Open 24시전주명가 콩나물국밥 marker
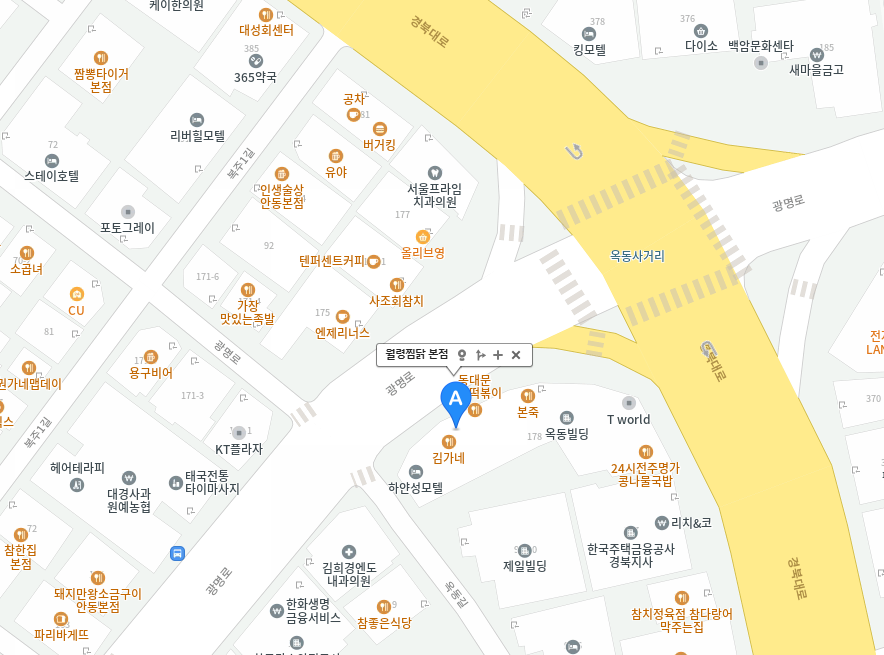Viewport: 884px width, 655px height. coord(645,452)
